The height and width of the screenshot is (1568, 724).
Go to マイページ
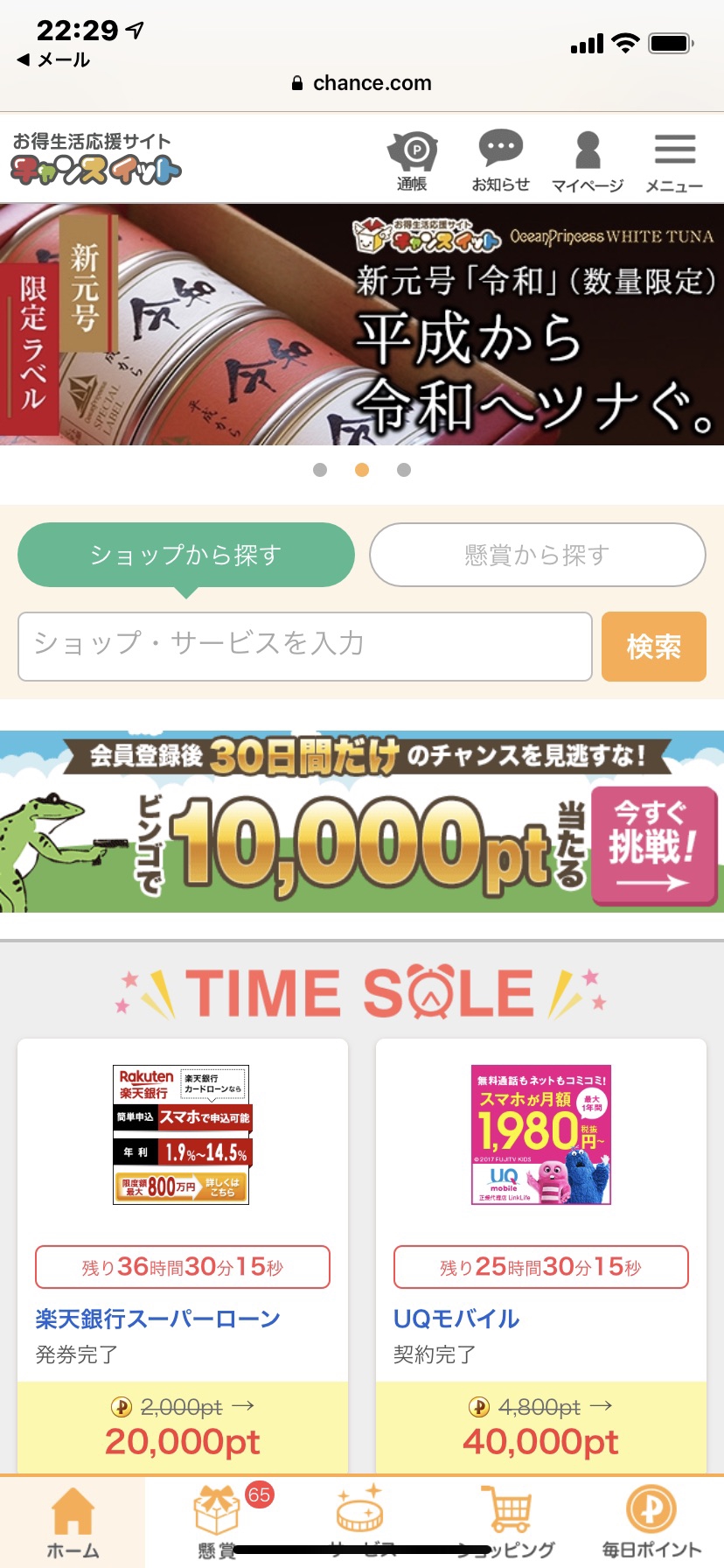pyautogui.click(x=588, y=161)
